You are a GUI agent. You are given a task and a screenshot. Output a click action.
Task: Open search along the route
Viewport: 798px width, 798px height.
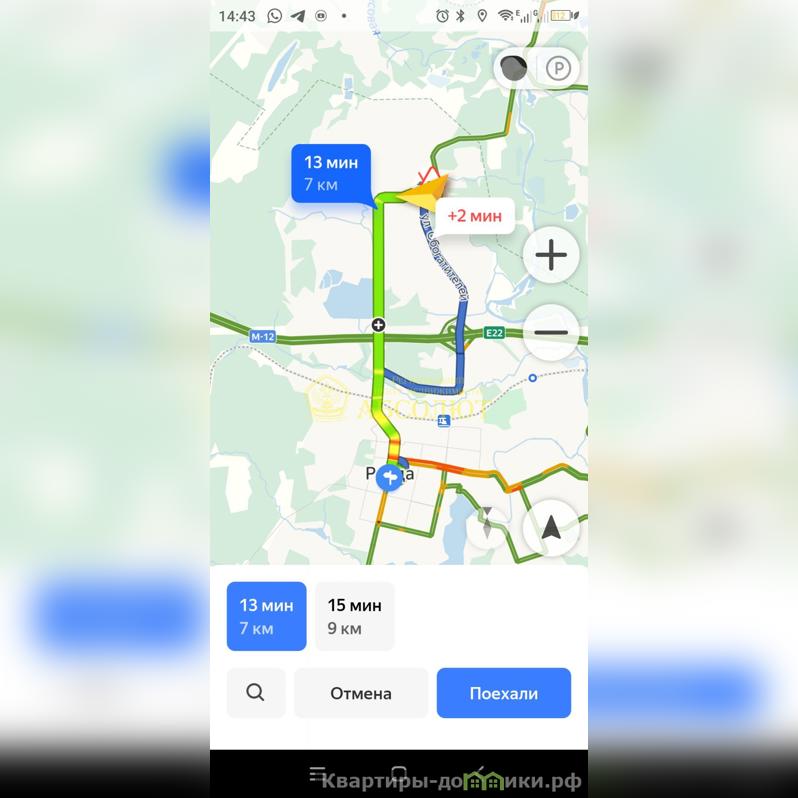point(256,693)
